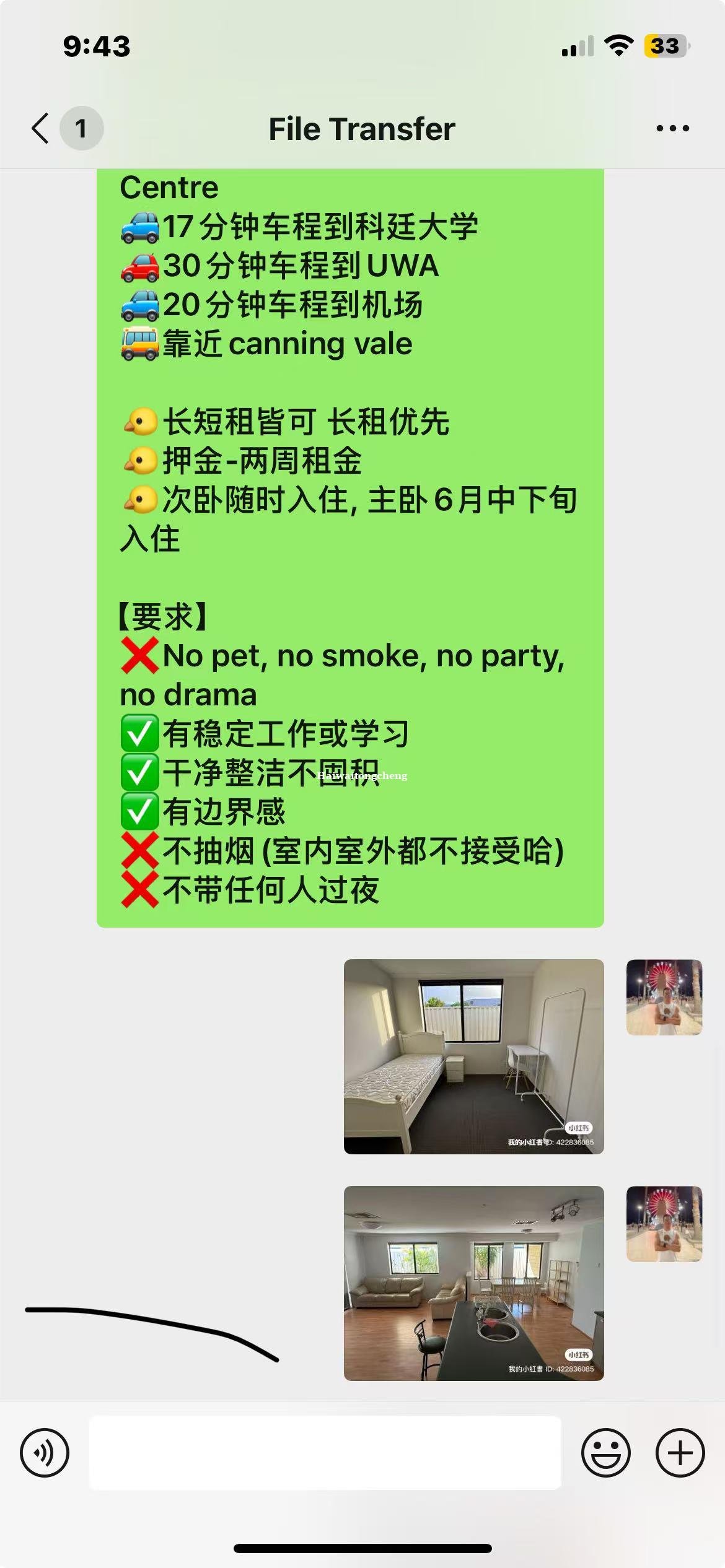This screenshot has width=725, height=1568.
Task: Open the bedroom photo message
Action: click(473, 1056)
